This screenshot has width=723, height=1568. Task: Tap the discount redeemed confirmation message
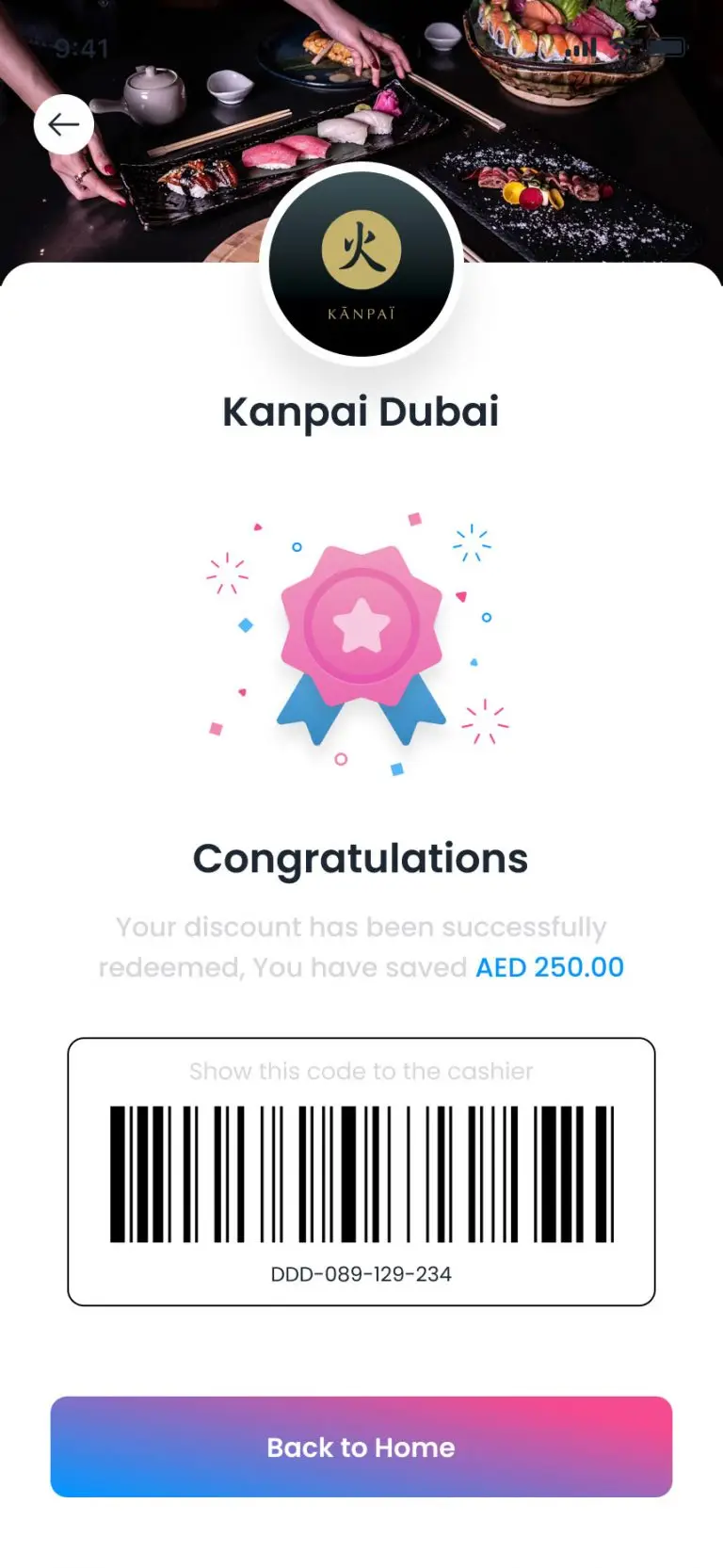[361, 946]
